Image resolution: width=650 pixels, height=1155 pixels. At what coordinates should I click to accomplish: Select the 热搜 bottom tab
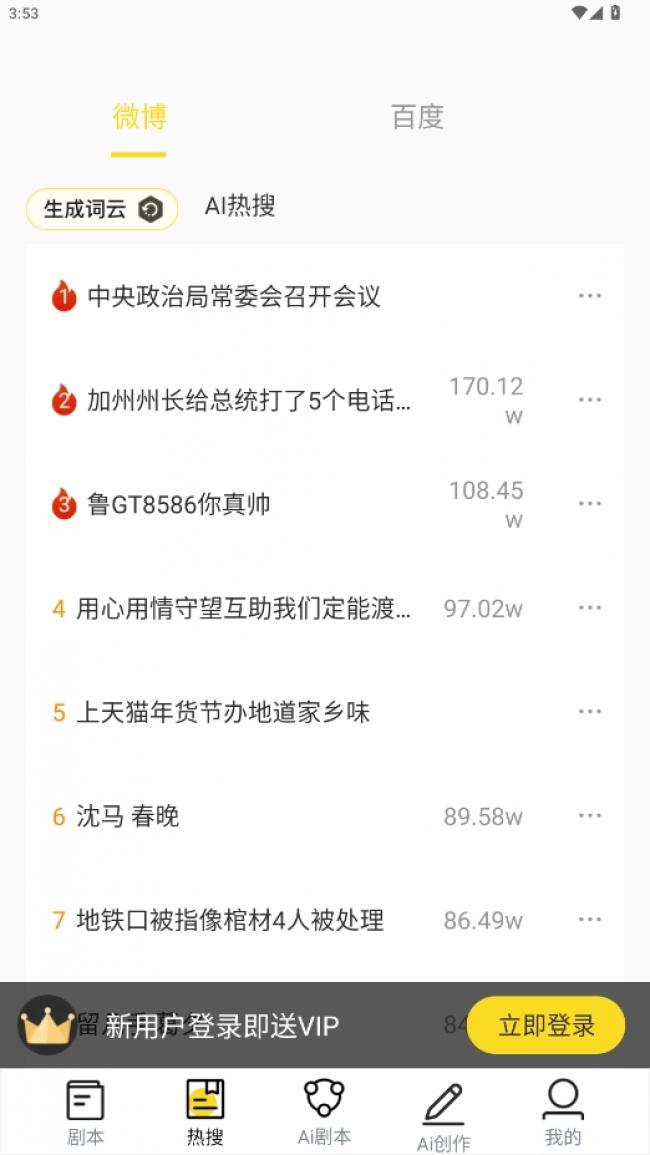(205, 1113)
